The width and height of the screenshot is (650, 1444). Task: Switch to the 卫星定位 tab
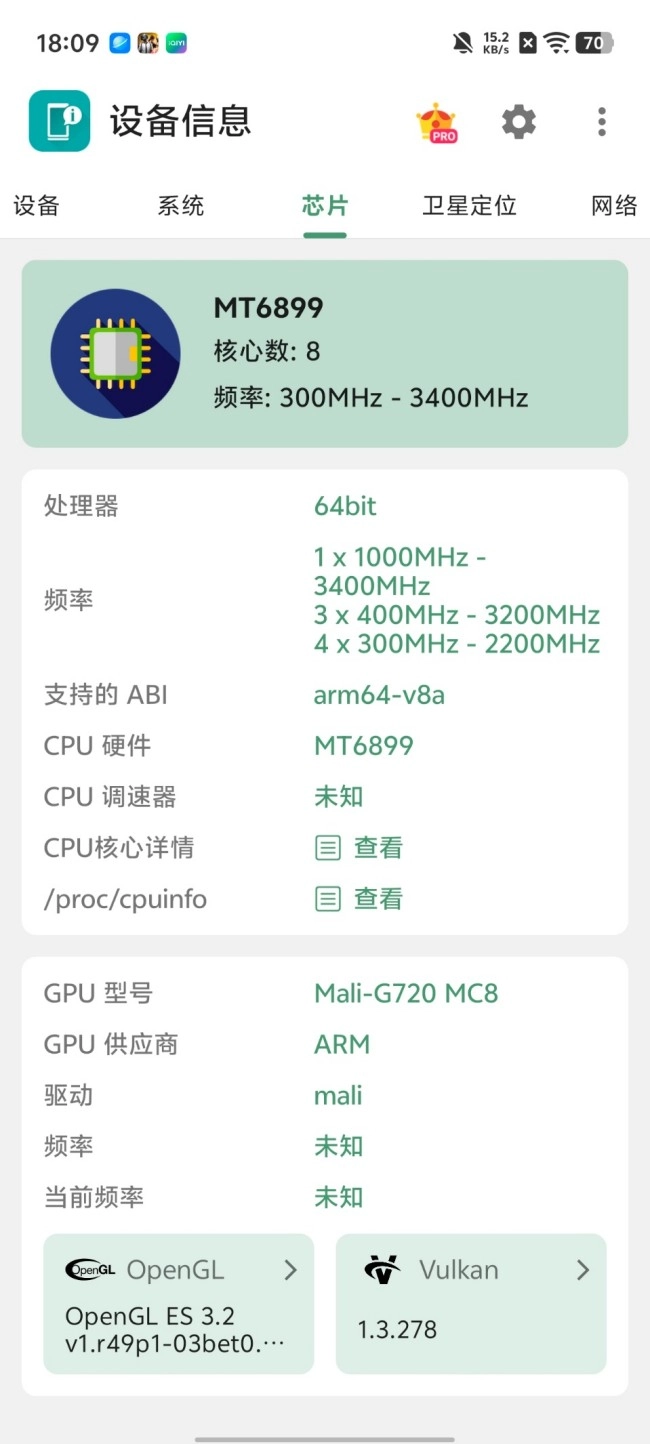[470, 206]
